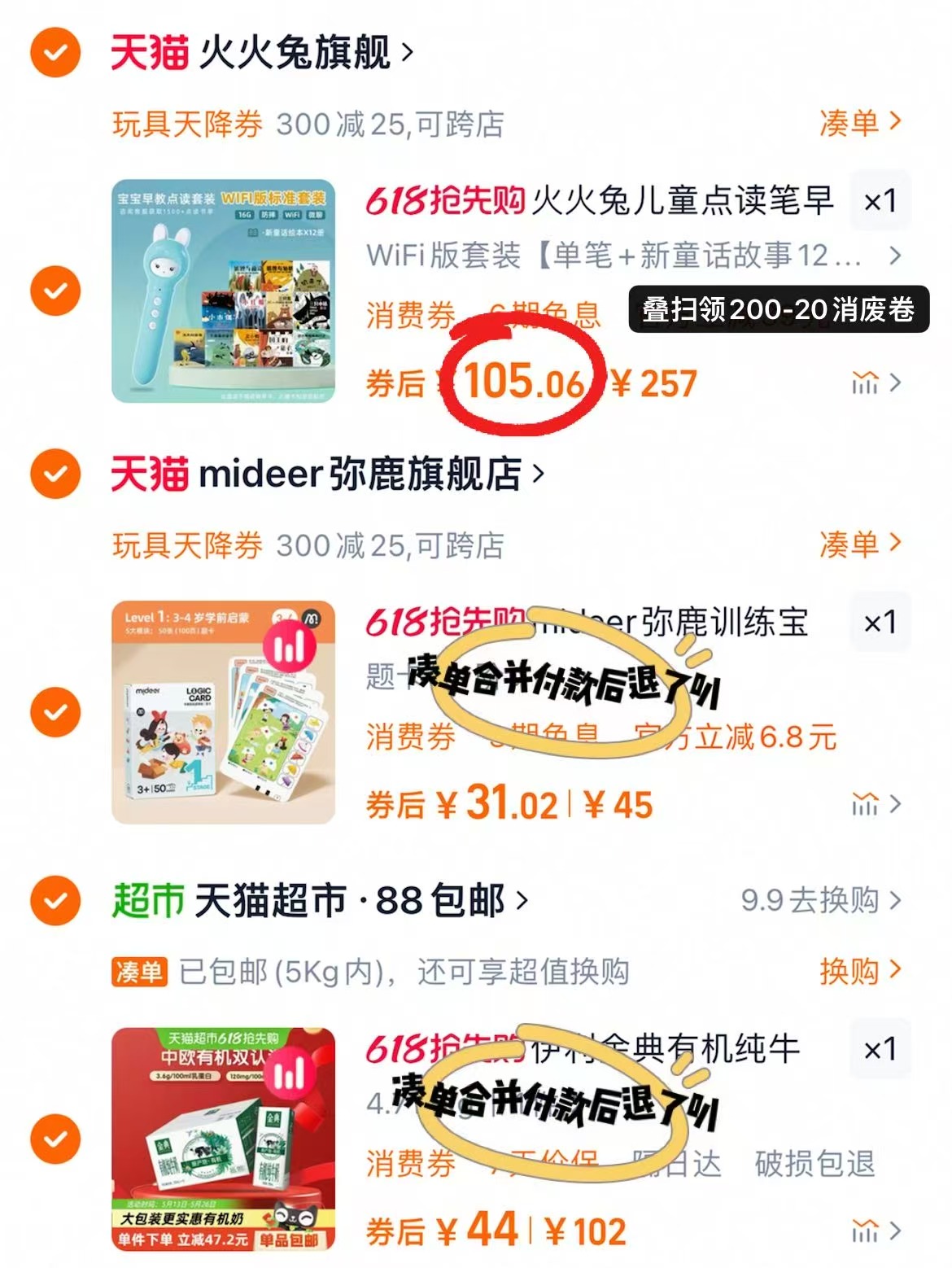Screen dimensions: 952x1268
Task: Deselect the mideer弥鹿训练宝 item
Action: pos(55,712)
